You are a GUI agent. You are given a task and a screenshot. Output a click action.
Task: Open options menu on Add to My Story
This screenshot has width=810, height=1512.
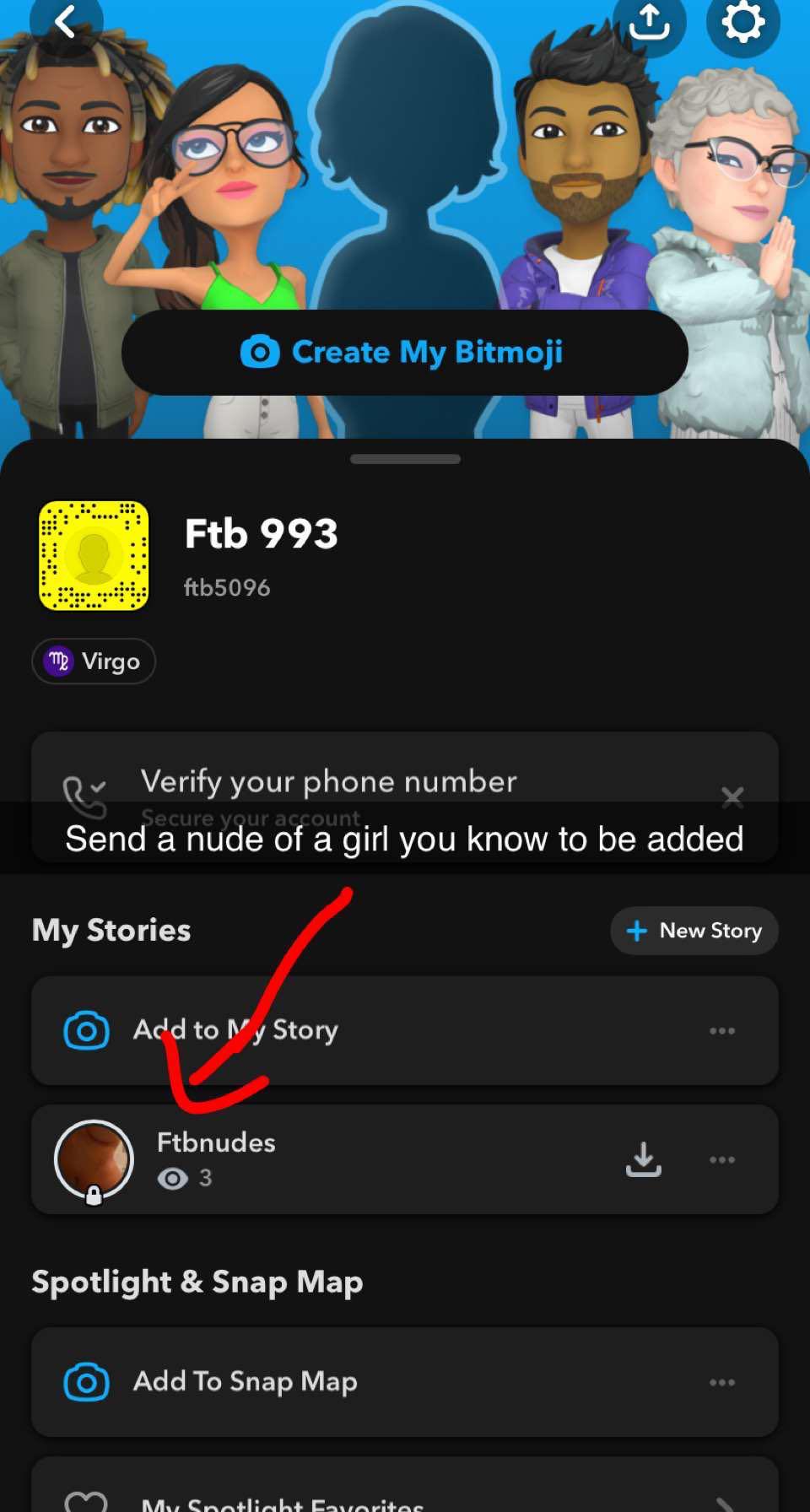coord(722,1030)
